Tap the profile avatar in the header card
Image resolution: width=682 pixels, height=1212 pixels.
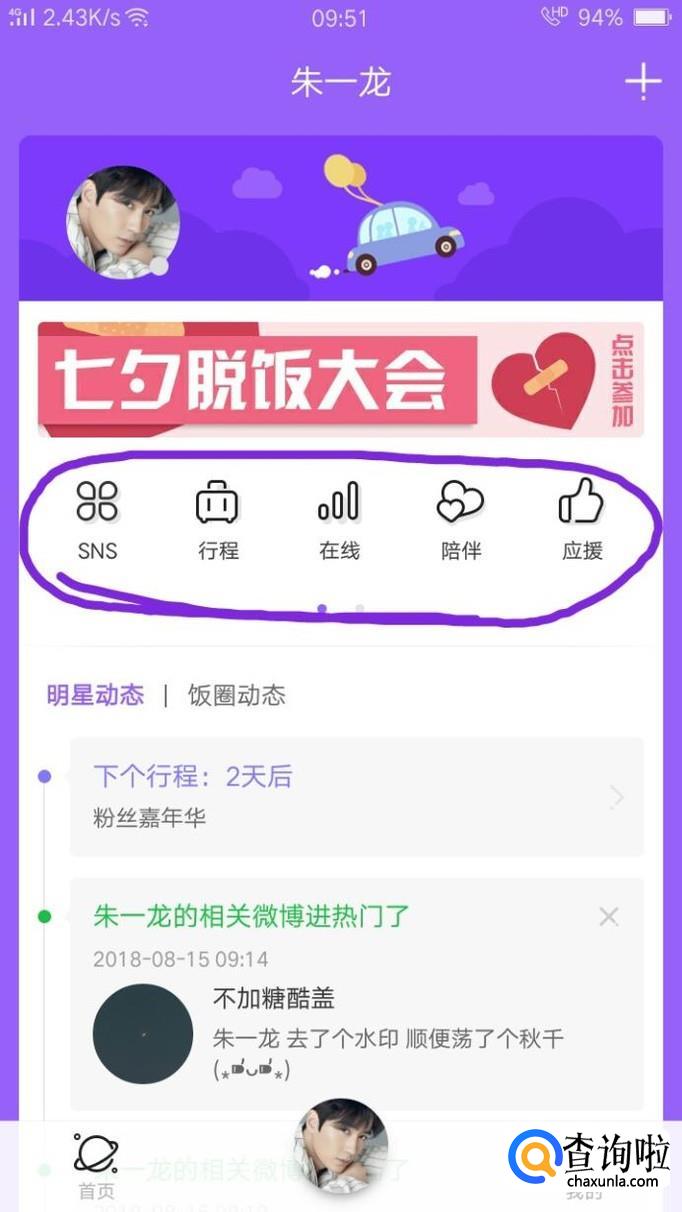tap(123, 222)
